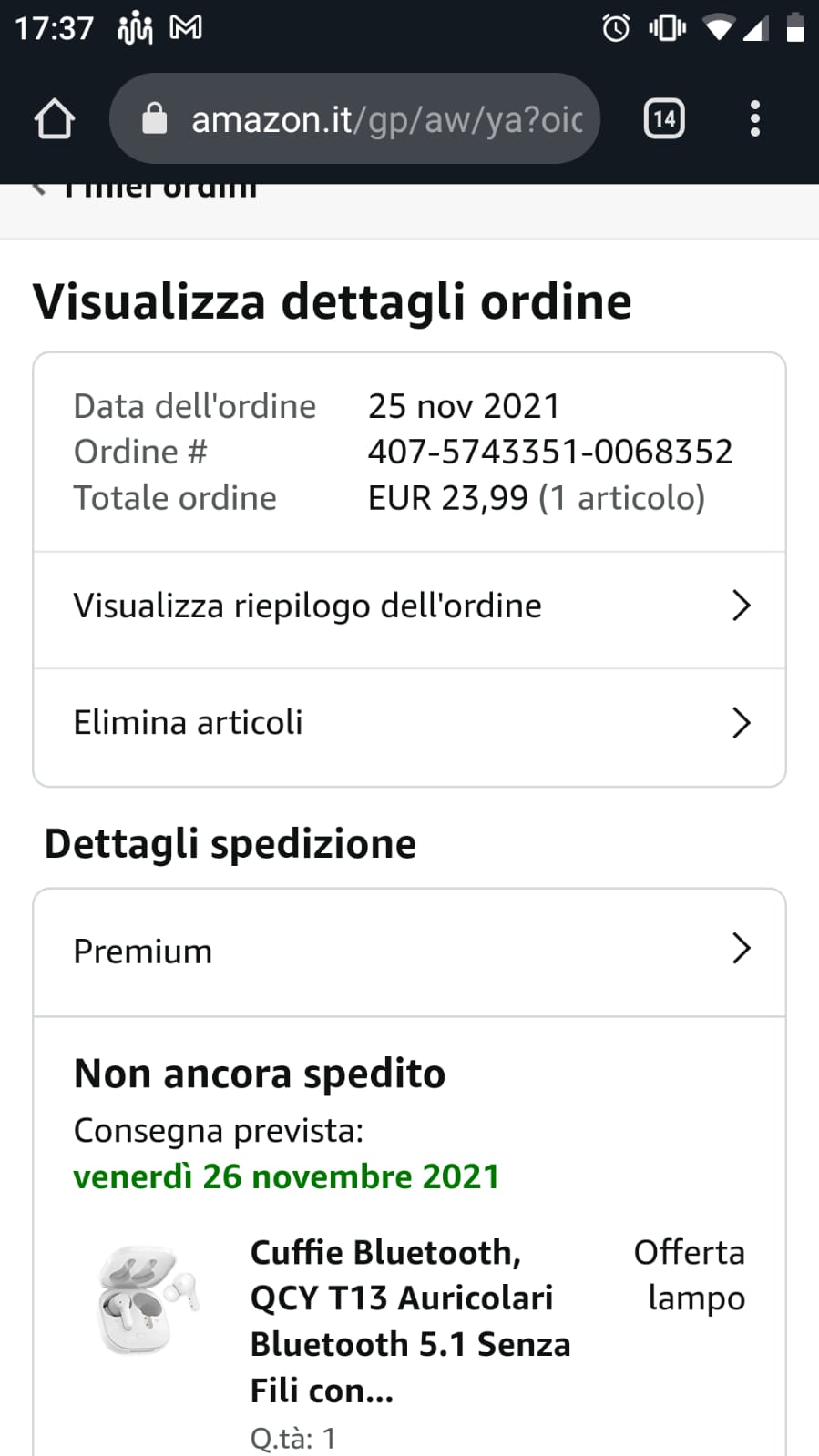The width and height of the screenshot is (819, 1456).
Task: Open the tab switcher showing 14 tabs
Action: [x=664, y=119]
